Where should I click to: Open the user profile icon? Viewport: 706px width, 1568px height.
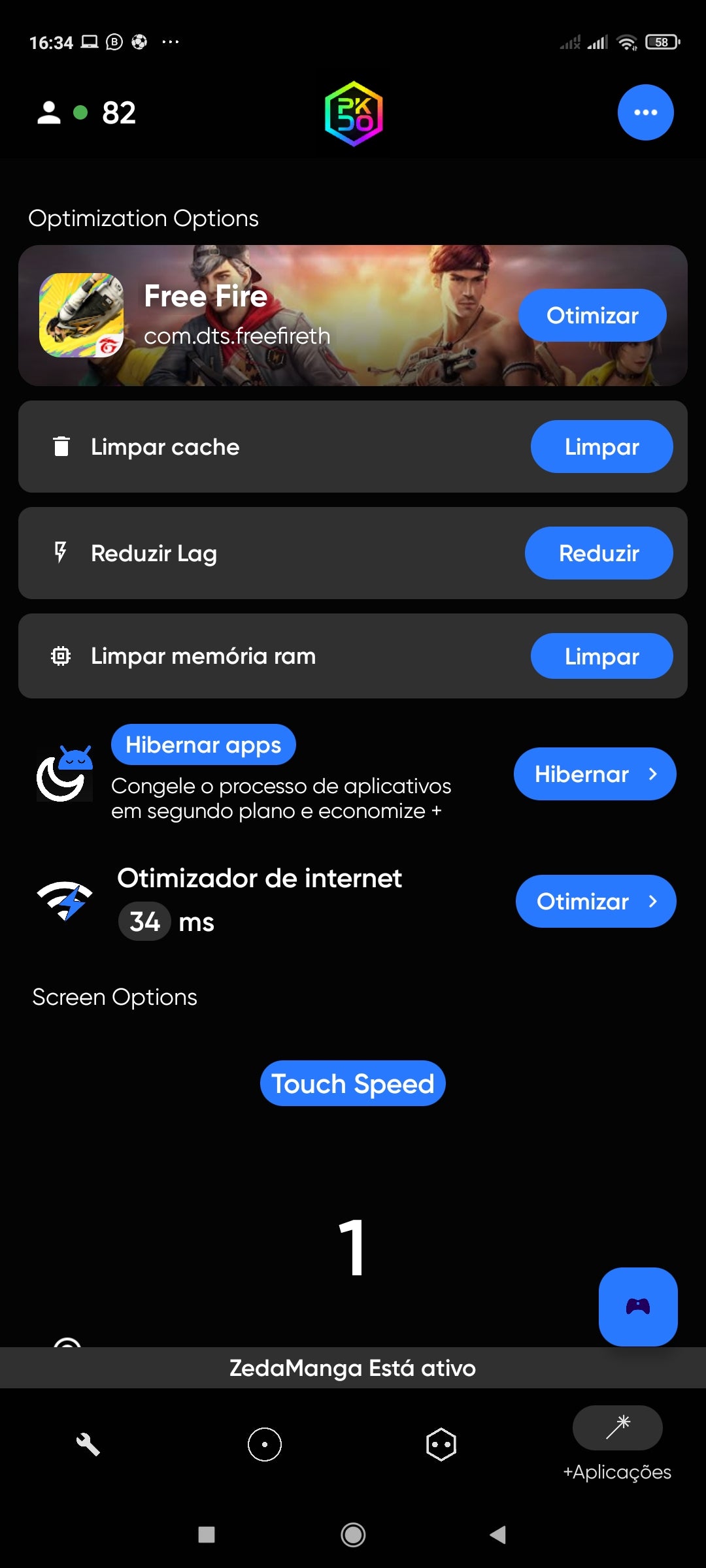pos(49,112)
